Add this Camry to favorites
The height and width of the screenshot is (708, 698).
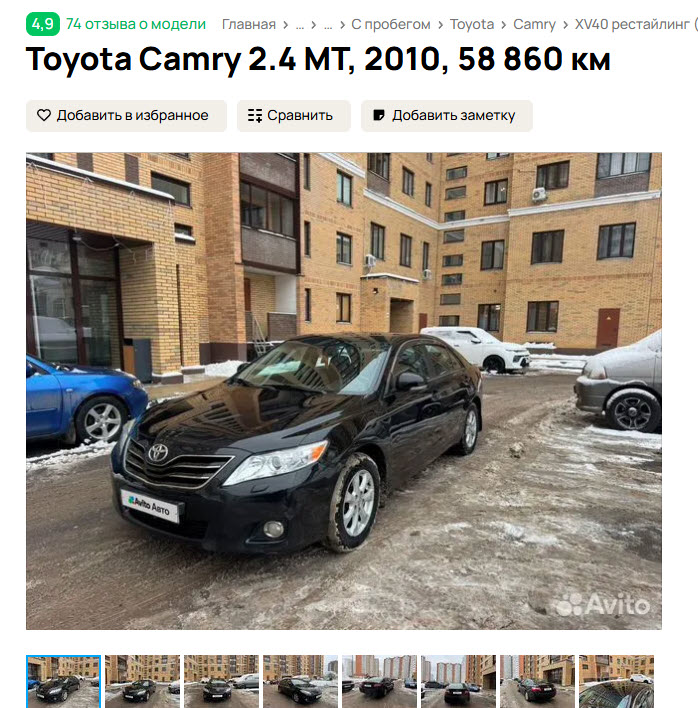[x=126, y=115]
